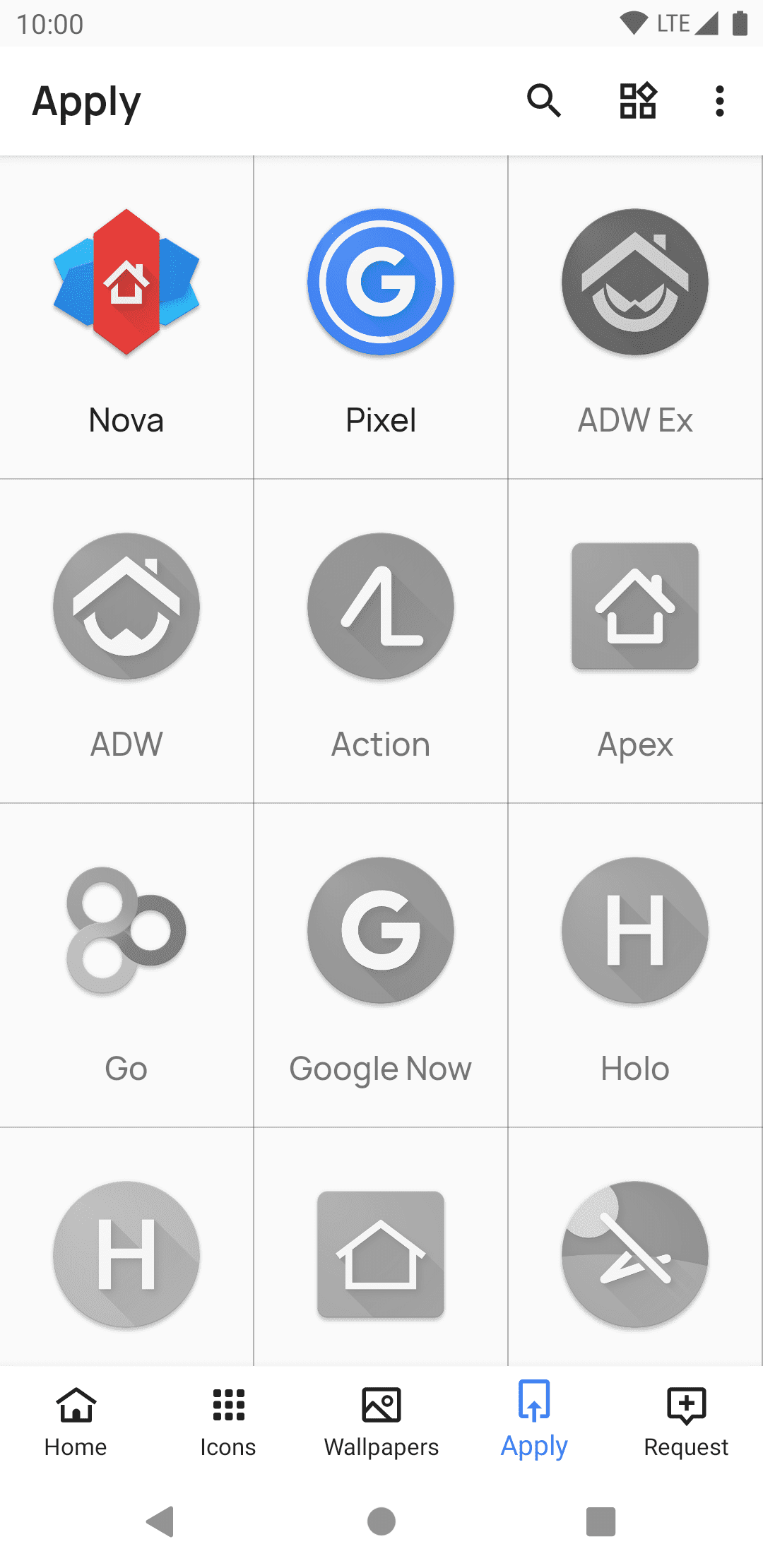The width and height of the screenshot is (763, 1568).
Task: Choose the Go launcher
Action: point(126,966)
